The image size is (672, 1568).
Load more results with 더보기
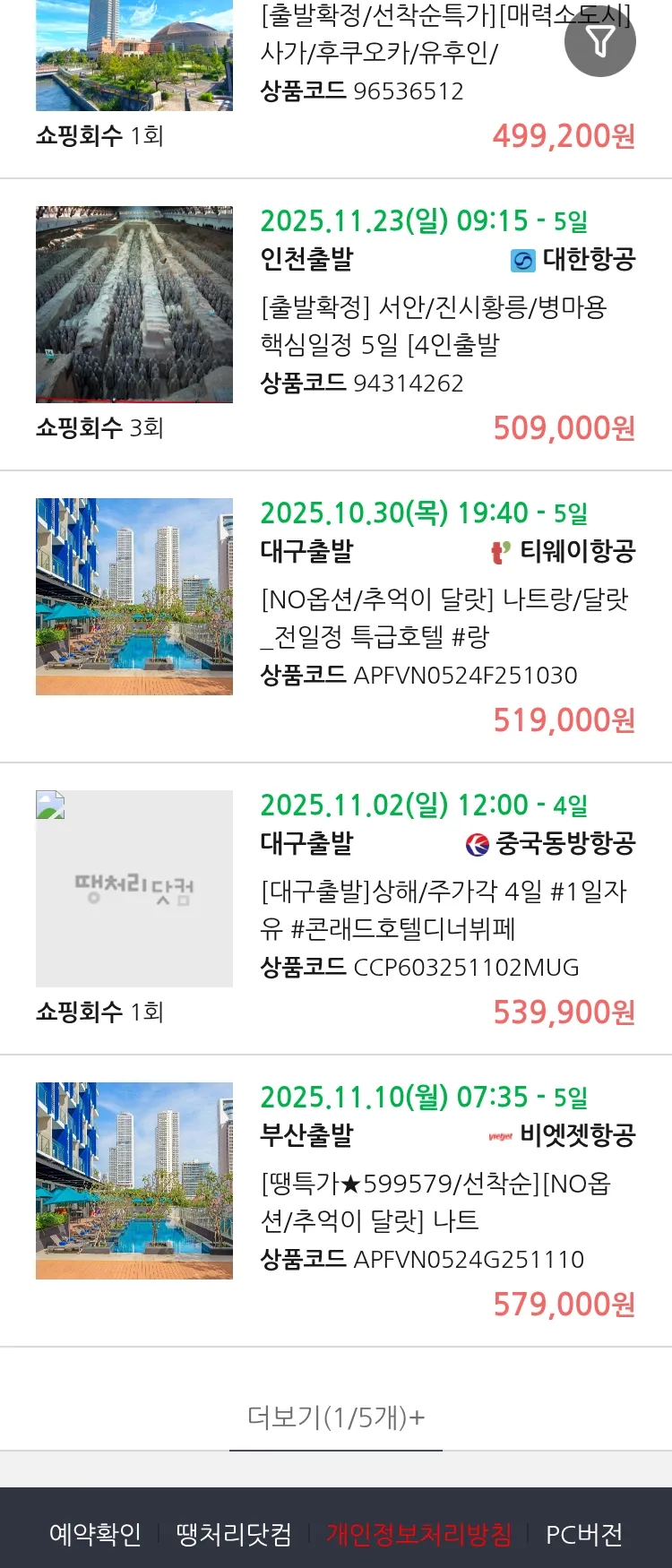[x=336, y=1417]
